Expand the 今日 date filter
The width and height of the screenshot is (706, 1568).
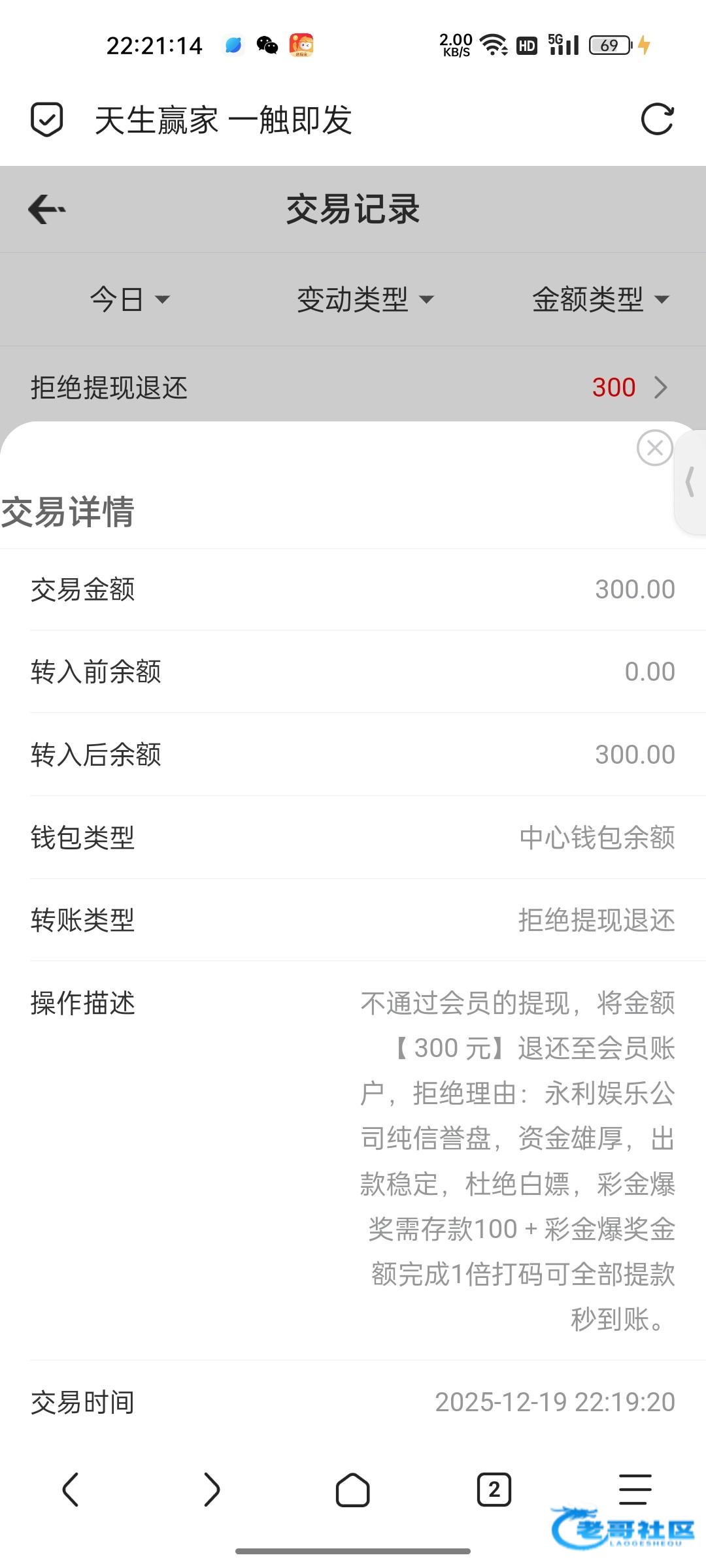click(129, 300)
